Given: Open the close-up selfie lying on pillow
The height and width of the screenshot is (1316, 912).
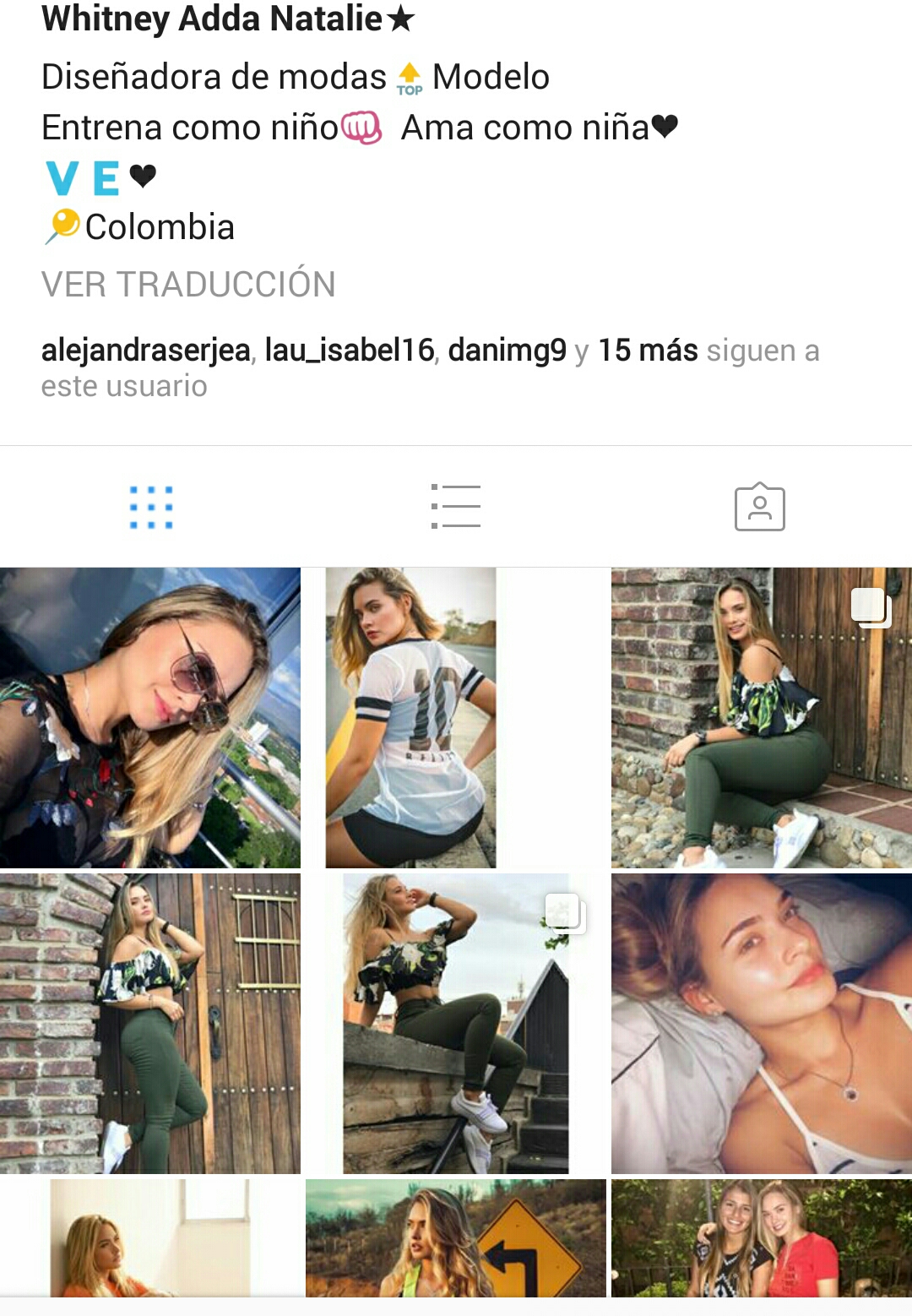Looking at the screenshot, I should [x=761, y=1023].
